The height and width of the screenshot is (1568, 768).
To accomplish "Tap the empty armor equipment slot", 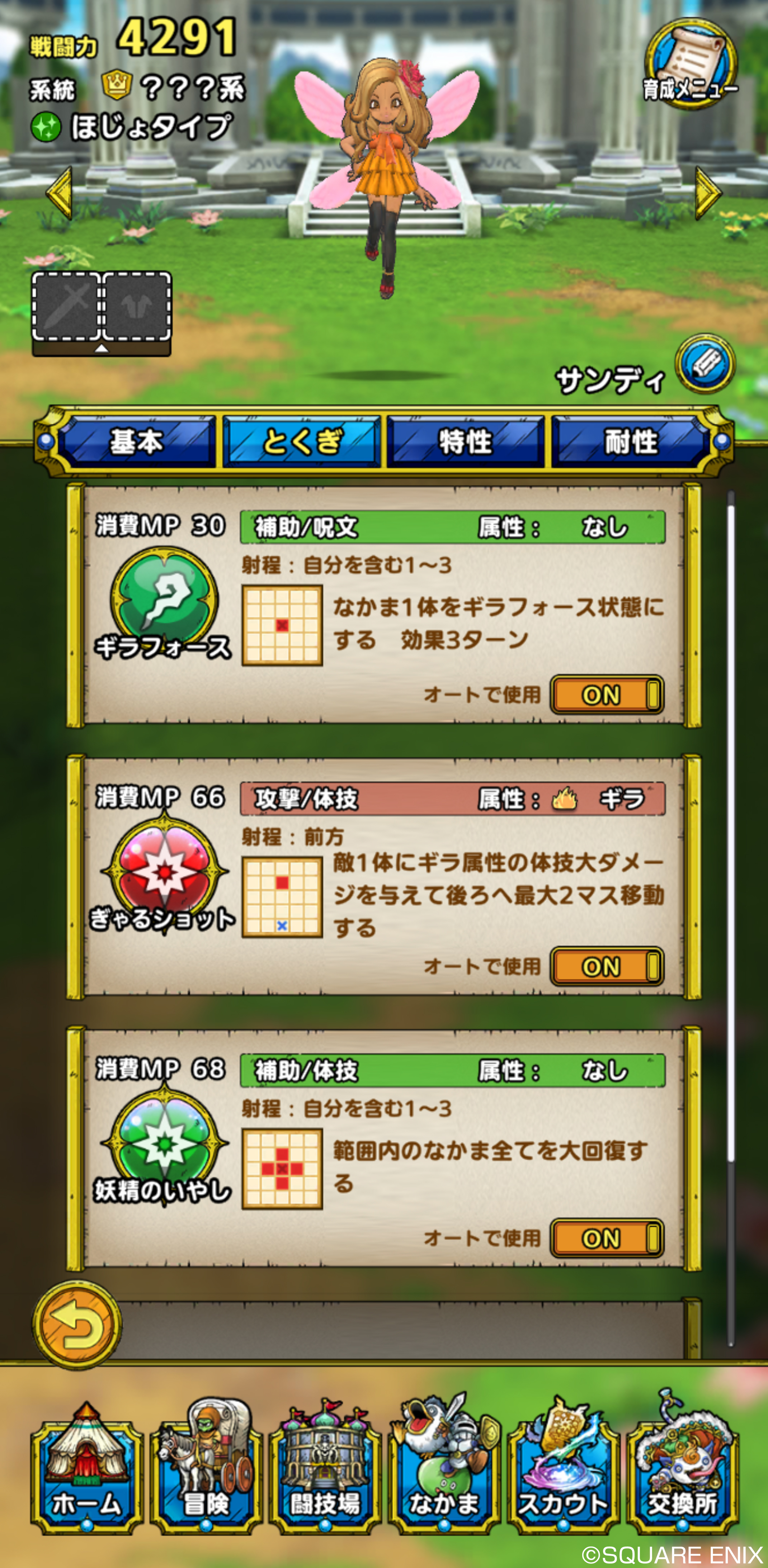I will tap(136, 306).
